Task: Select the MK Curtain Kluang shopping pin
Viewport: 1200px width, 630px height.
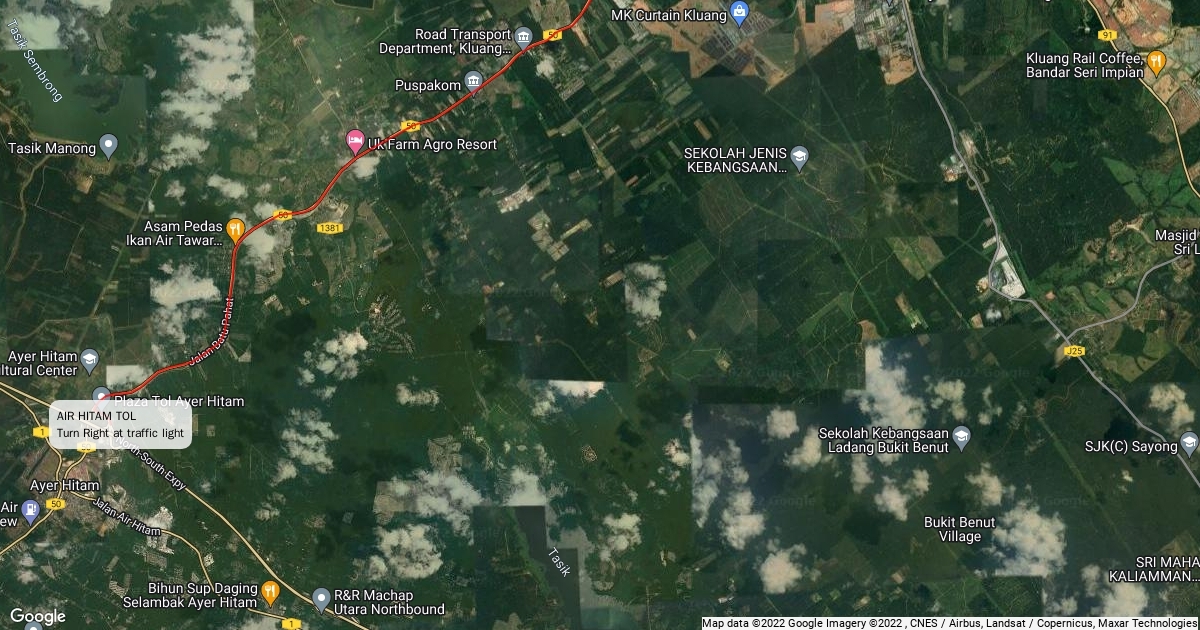Action: [740, 14]
